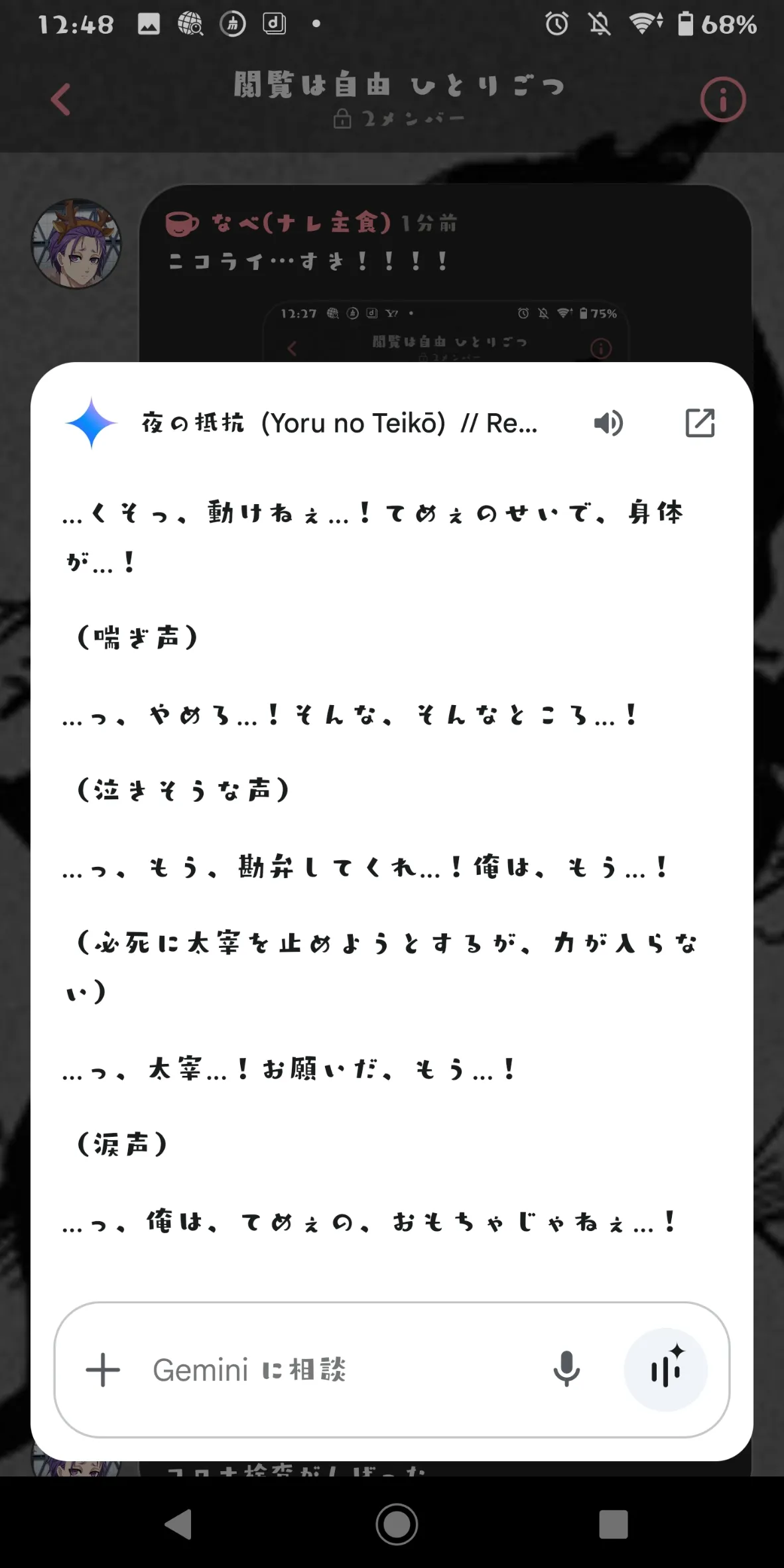Screen dimensions: 784x1568
Task: Open chat room info
Action: tap(722, 100)
